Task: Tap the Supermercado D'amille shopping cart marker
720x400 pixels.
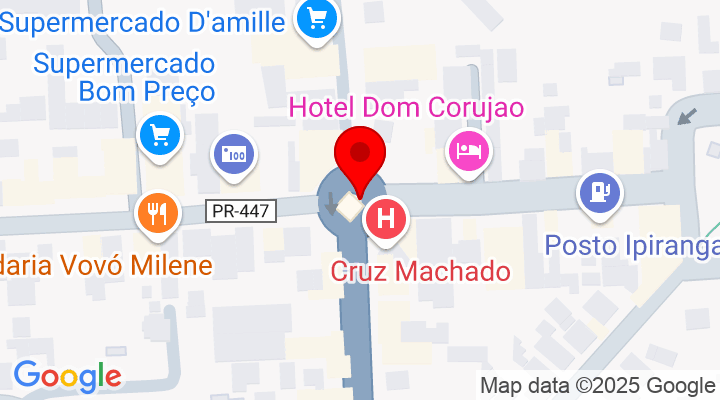Action: pyautogui.click(x=318, y=18)
